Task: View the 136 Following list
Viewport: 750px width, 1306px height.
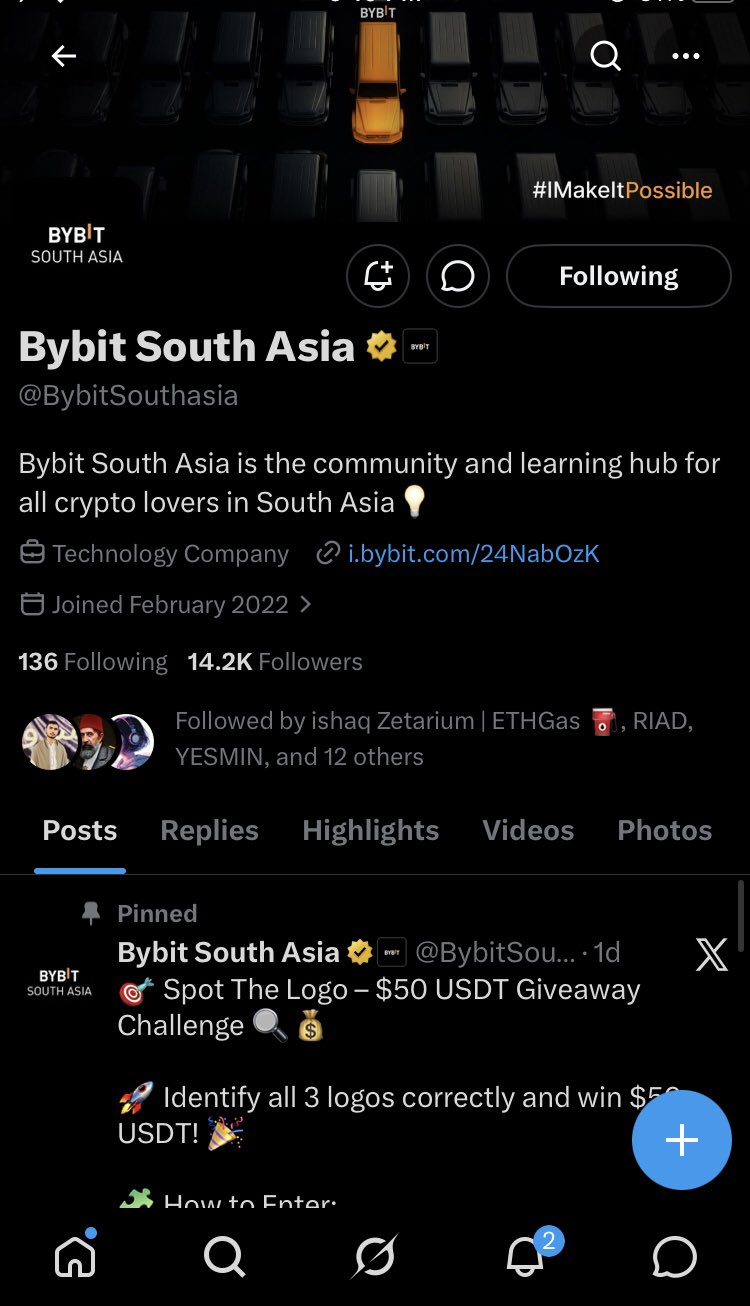Action: [x=93, y=662]
